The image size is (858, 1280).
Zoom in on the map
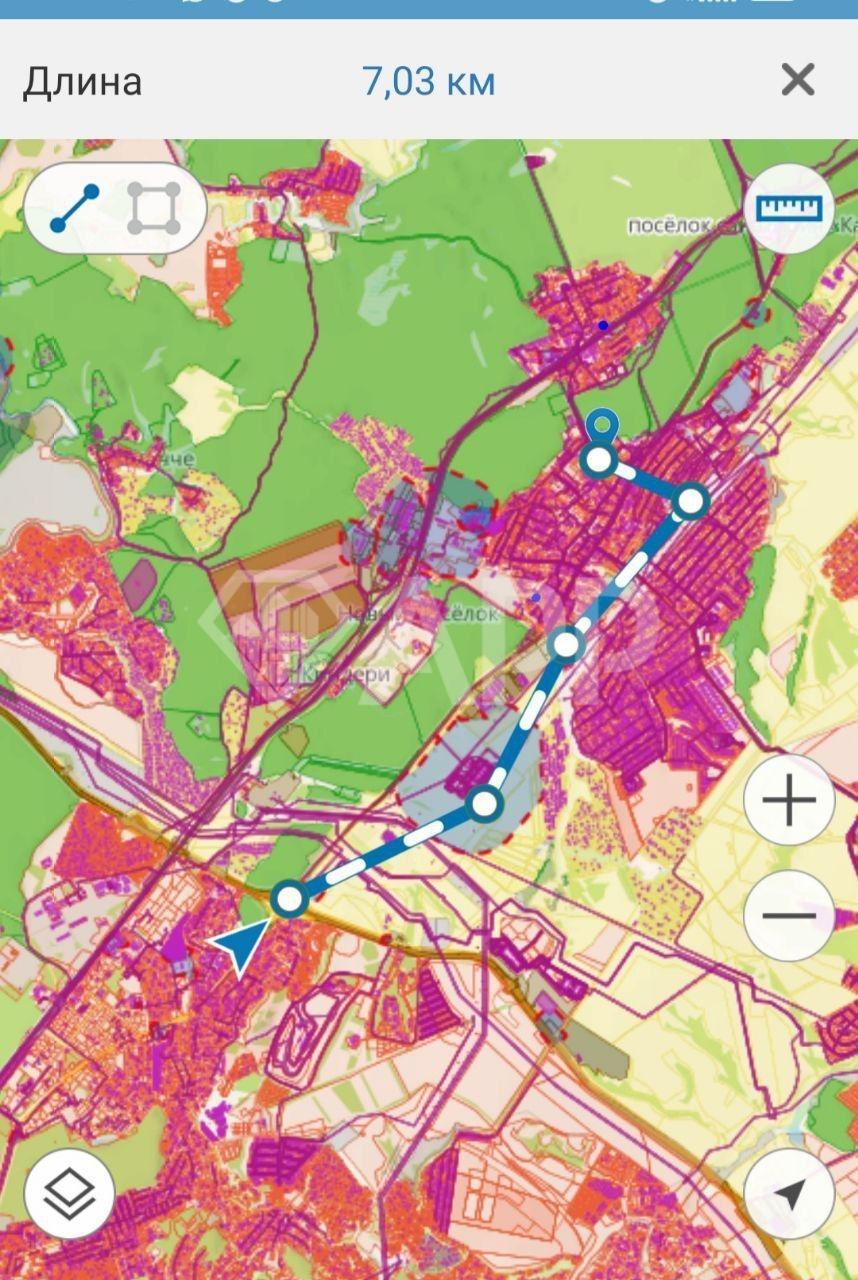coord(789,801)
